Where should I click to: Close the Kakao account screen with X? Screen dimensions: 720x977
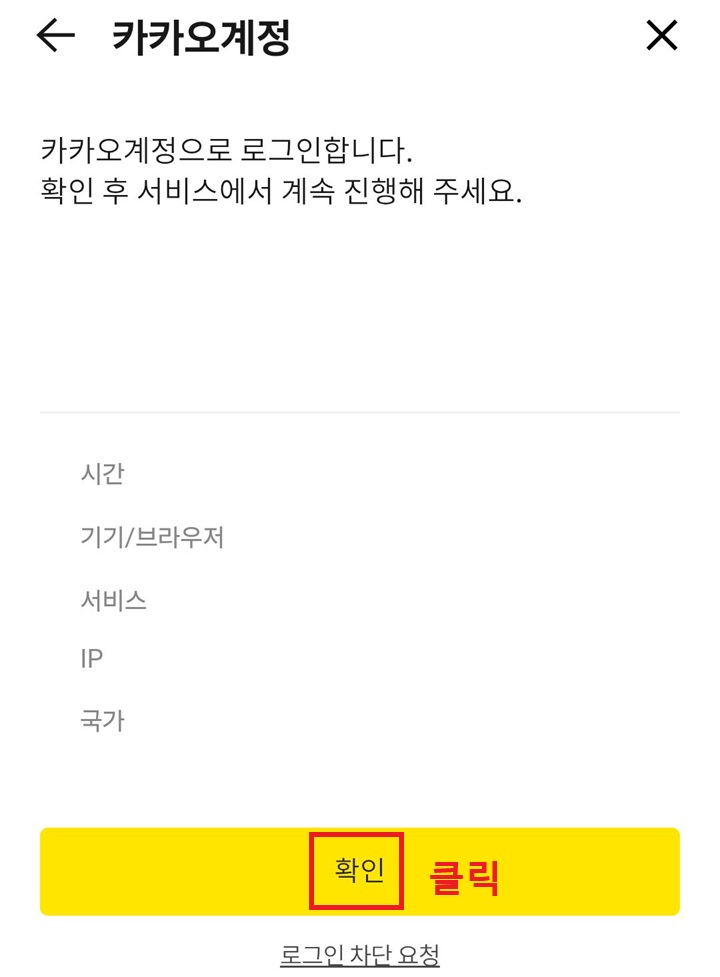(660, 38)
